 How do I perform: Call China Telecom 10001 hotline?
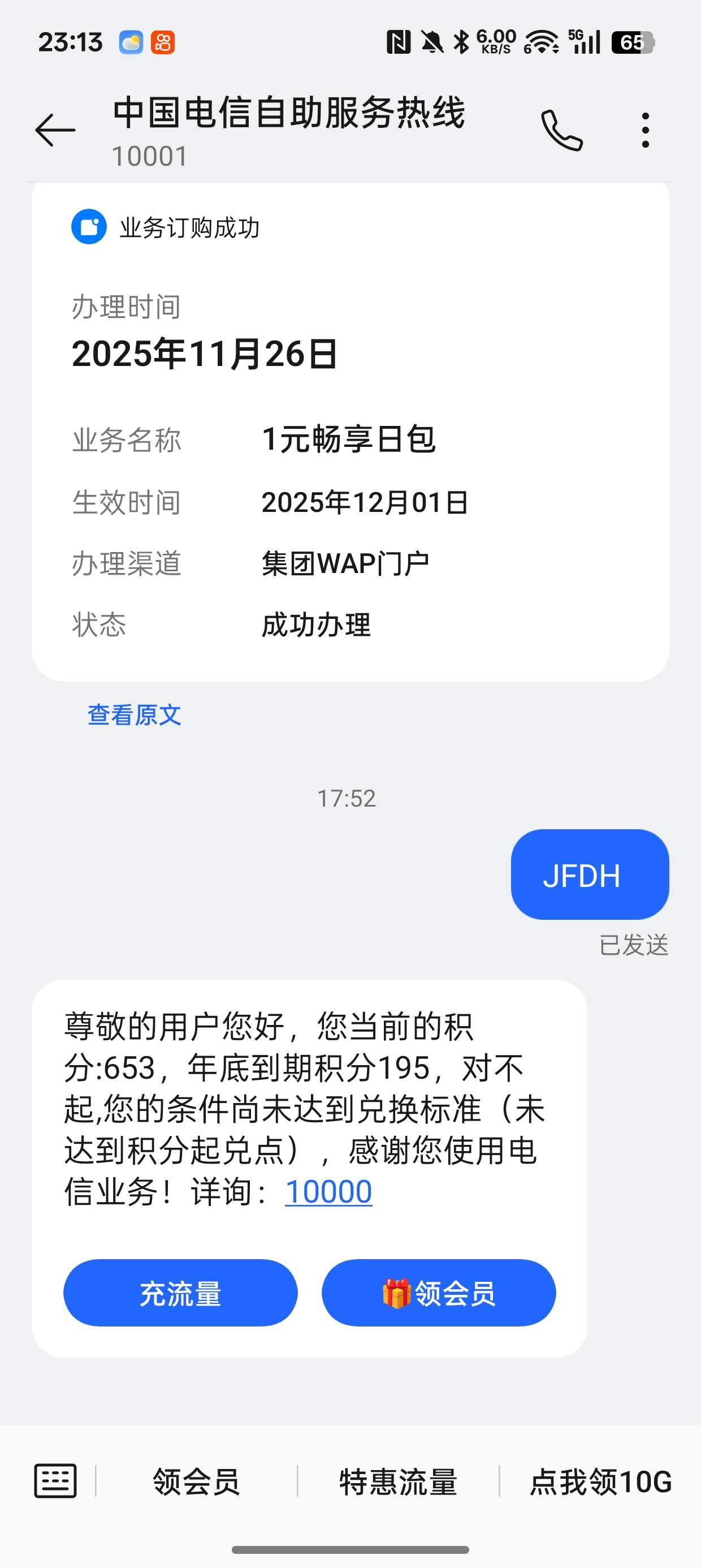pyautogui.click(x=562, y=130)
